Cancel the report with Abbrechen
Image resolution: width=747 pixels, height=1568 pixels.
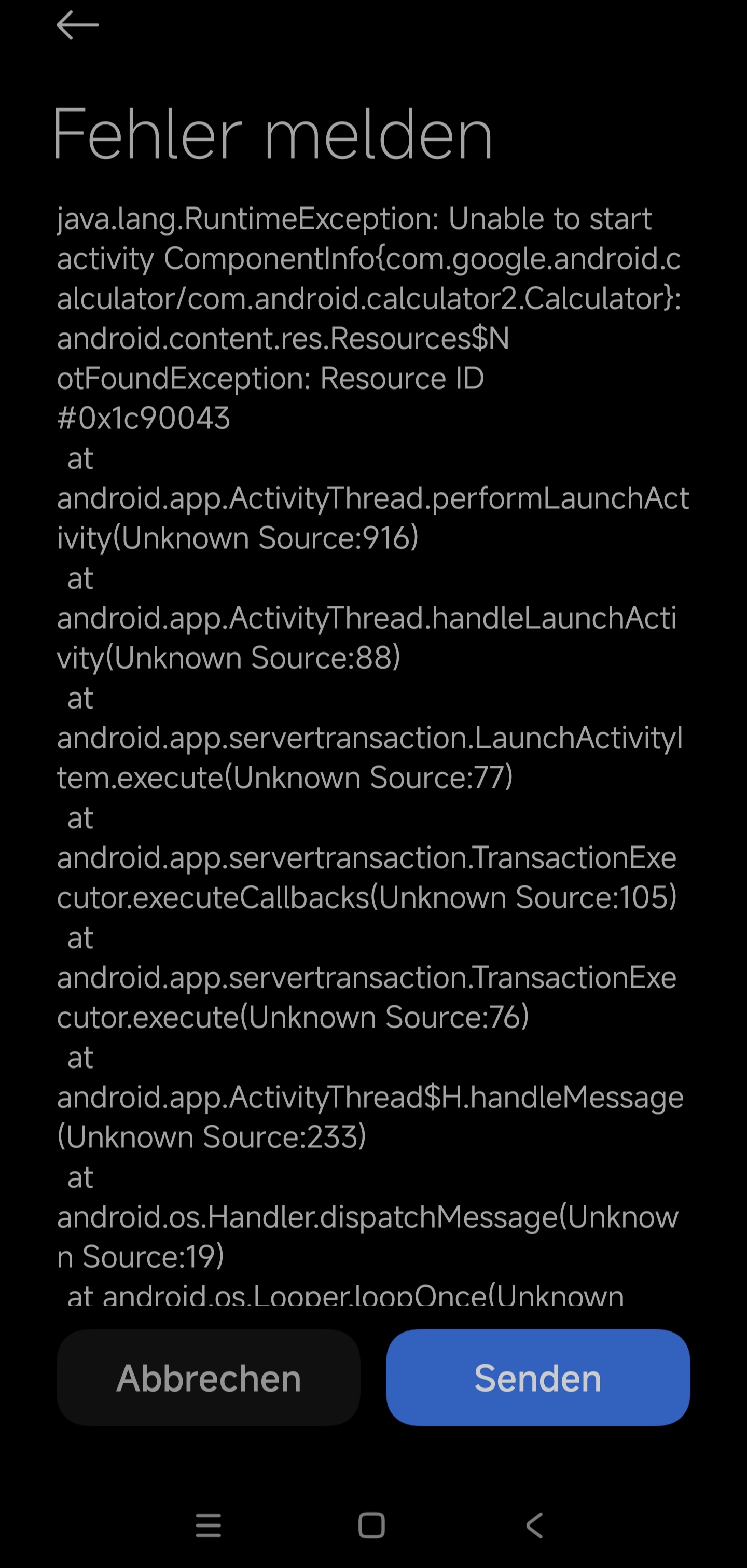click(208, 1378)
